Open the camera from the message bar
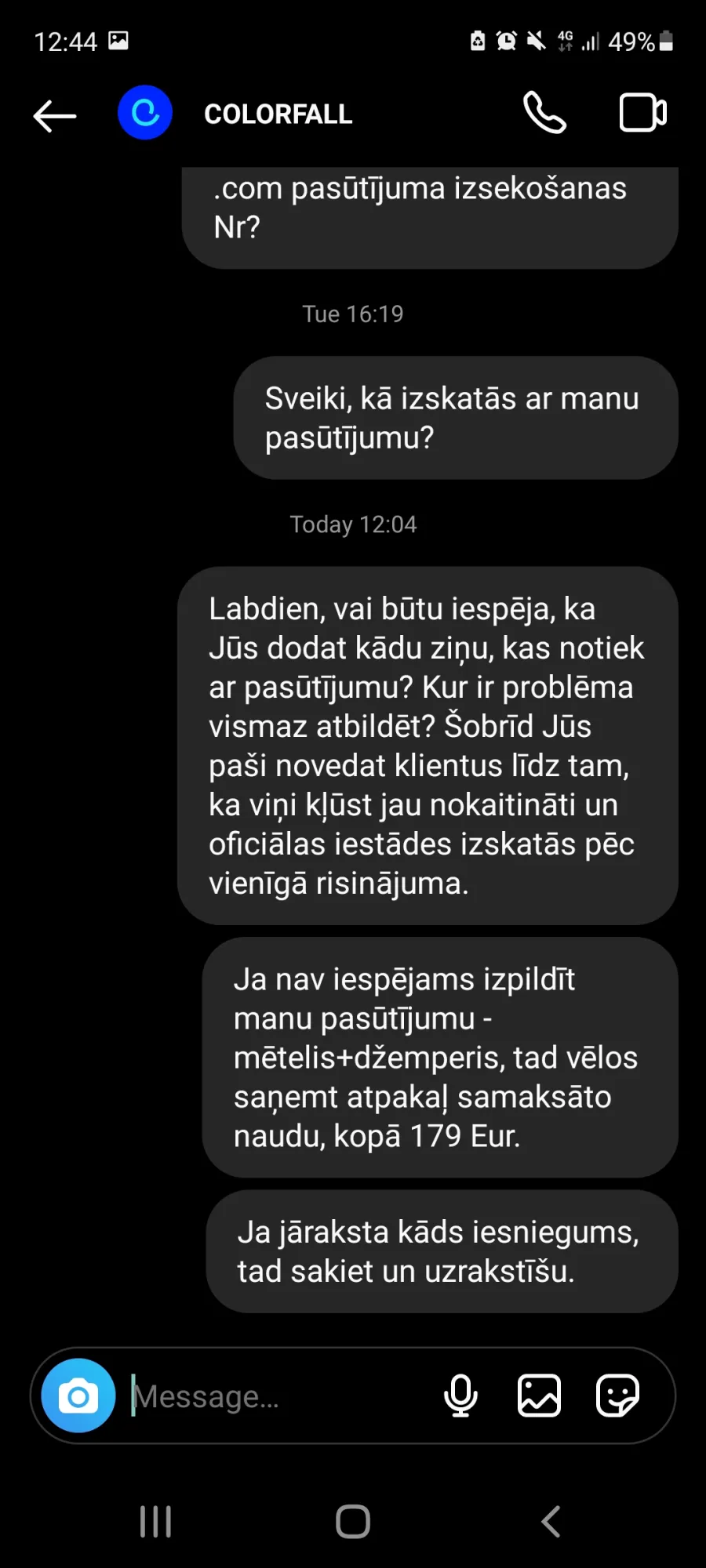Screen dimensions: 706x1568 (x=78, y=1396)
